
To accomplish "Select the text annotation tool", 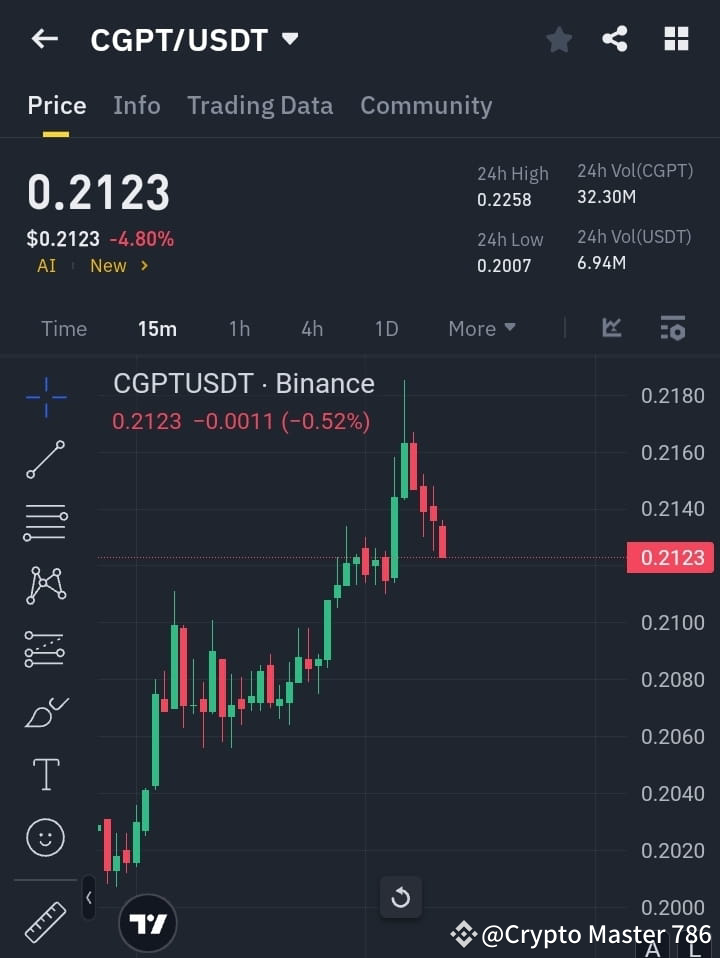I will pyautogui.click(x=45, y=774).
